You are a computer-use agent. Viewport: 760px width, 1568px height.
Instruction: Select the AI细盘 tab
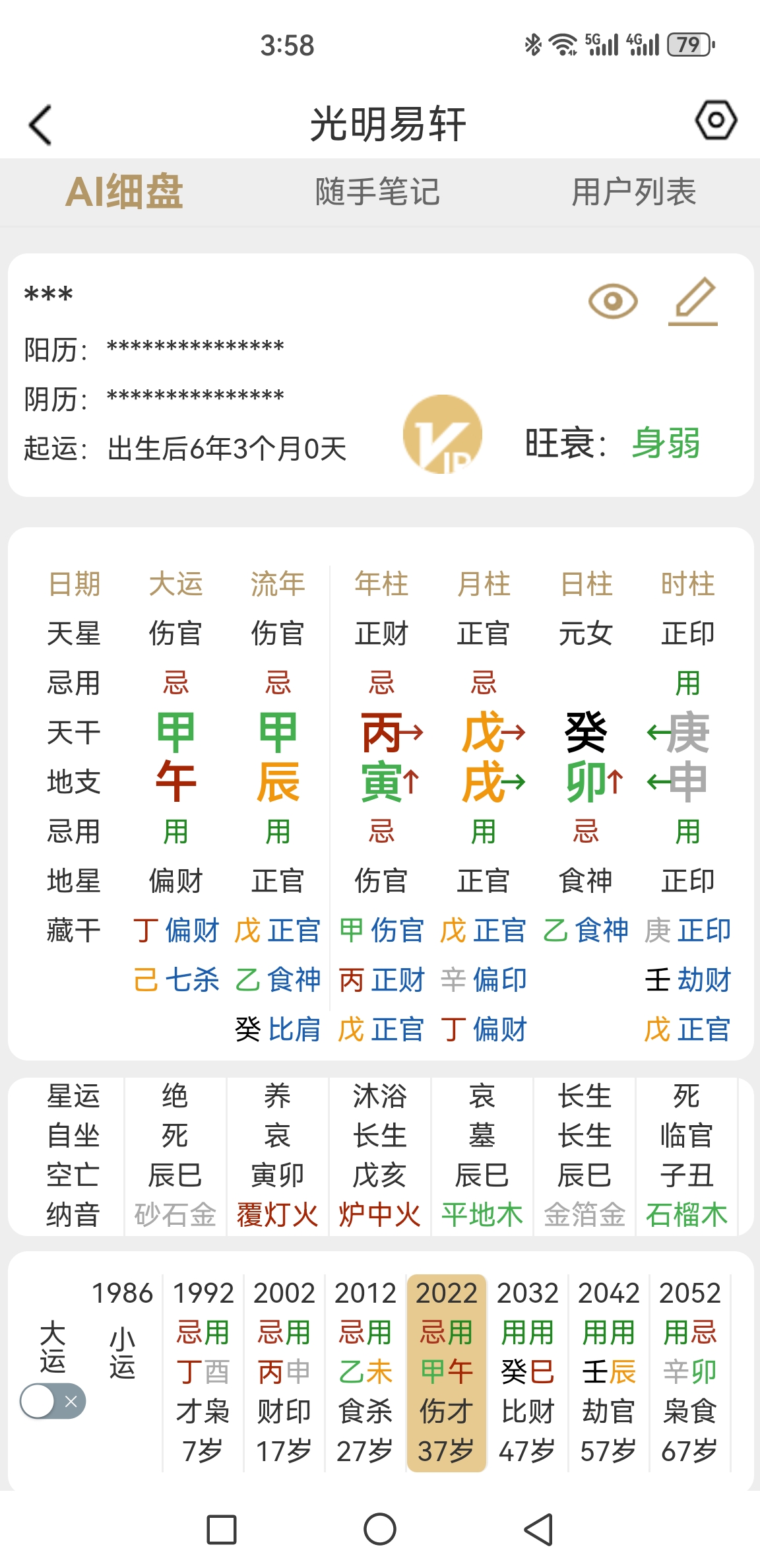click(x=124, y=192)
